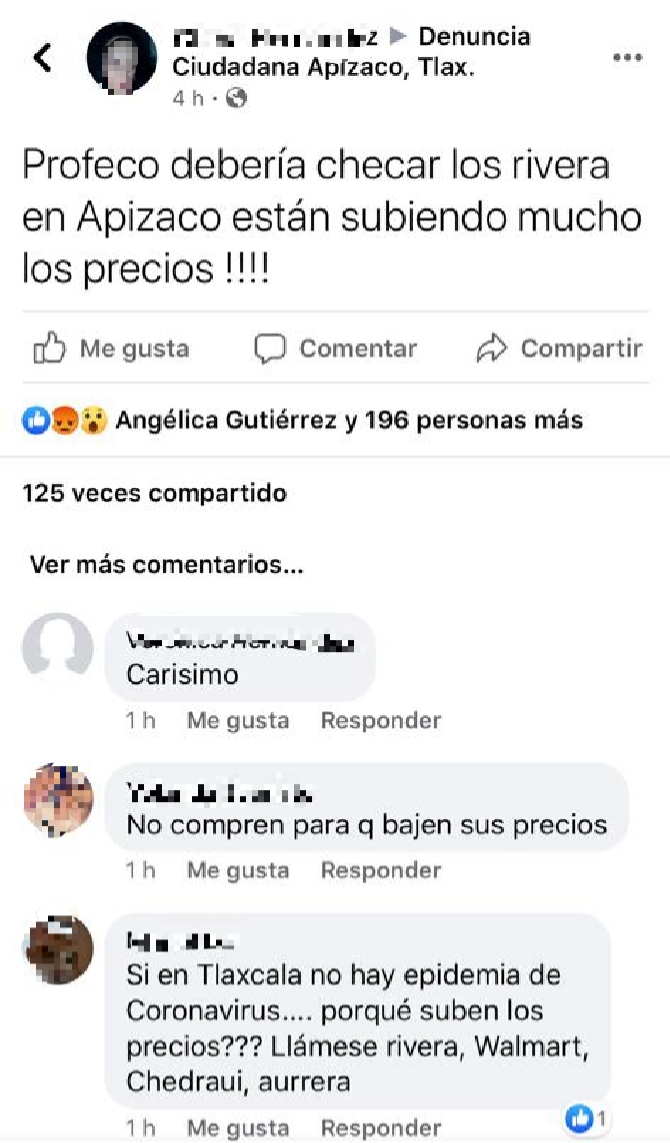Open the like reaction on the Coronavirus comment
Screen dimensions: 670x1143
585,1118
